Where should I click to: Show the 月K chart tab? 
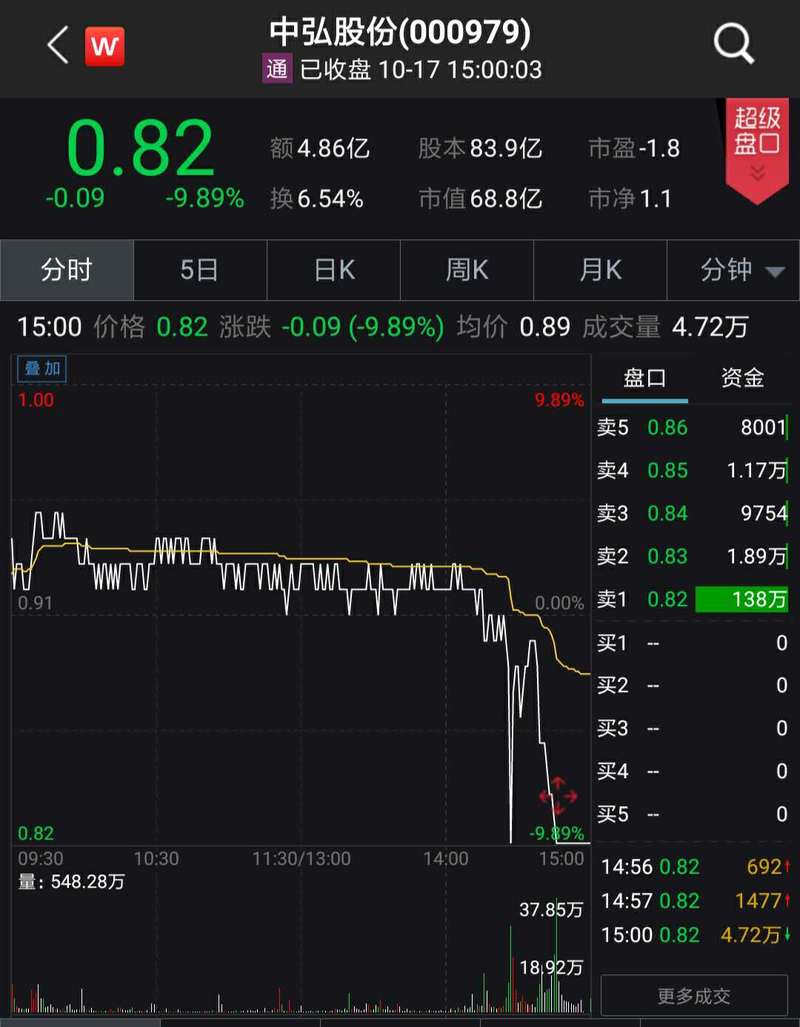[x=600, y=270]
